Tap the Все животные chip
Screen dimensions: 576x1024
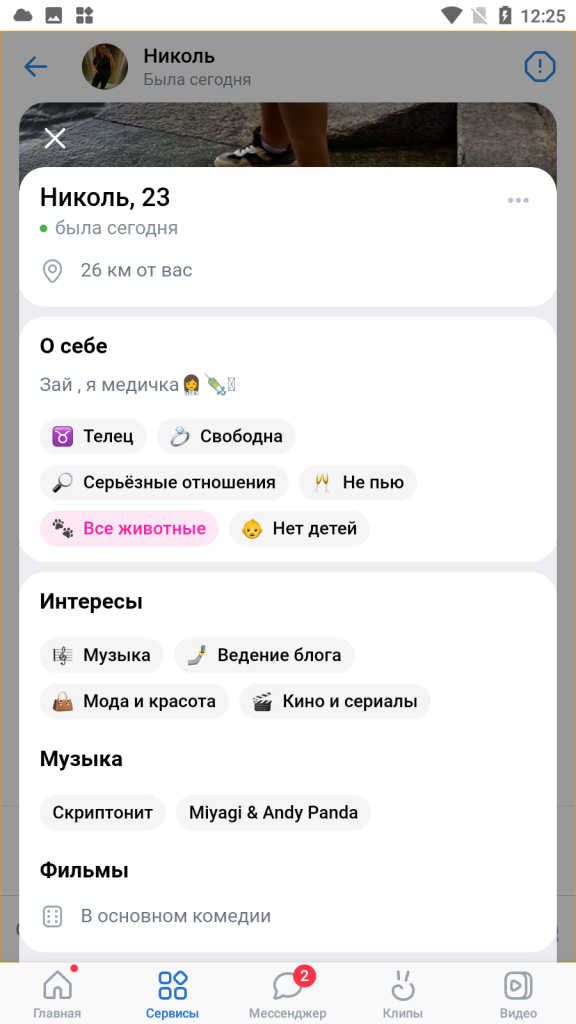[x=129, y=528]
